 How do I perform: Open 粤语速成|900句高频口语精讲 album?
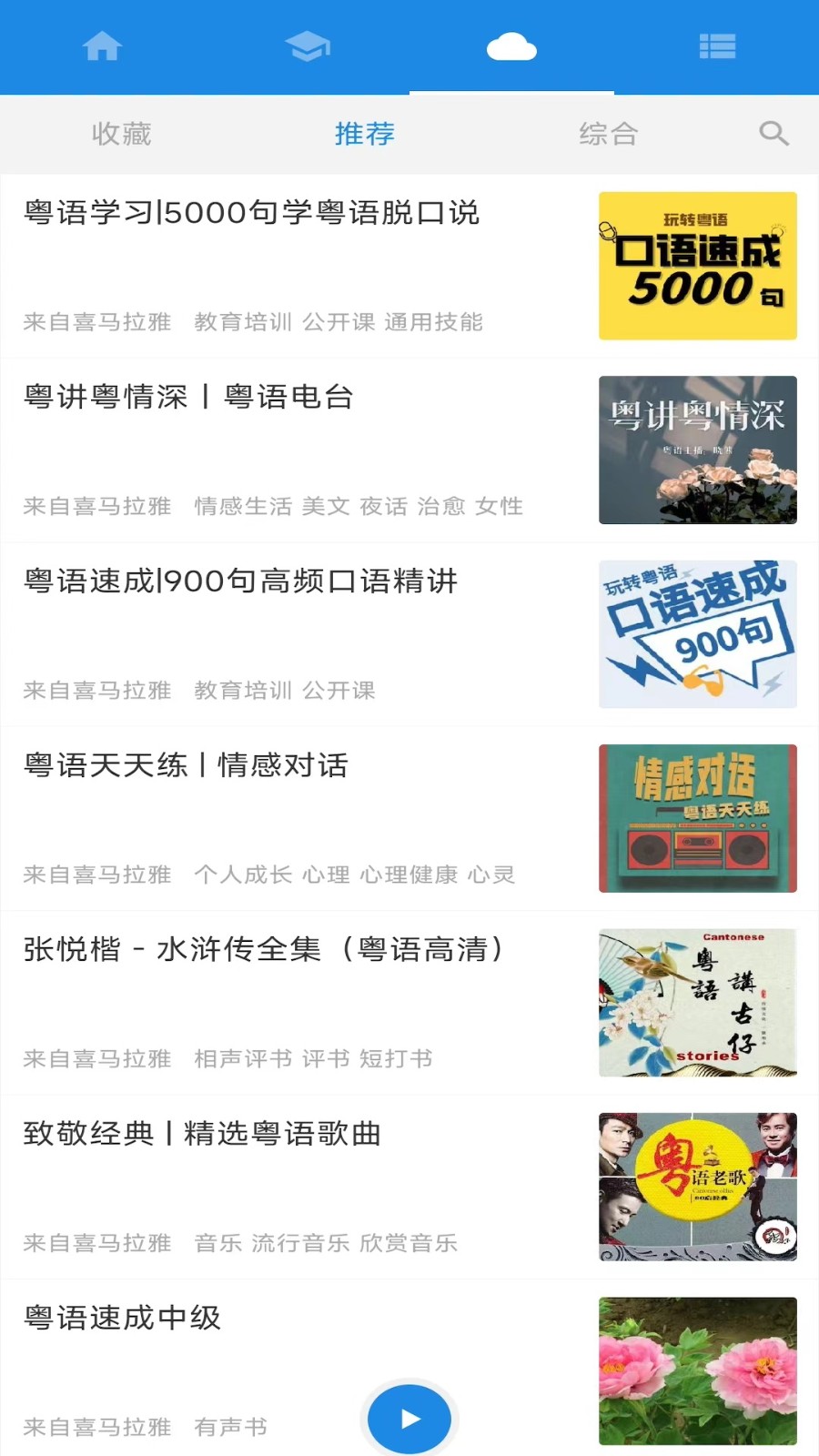(x=241, y=581)
